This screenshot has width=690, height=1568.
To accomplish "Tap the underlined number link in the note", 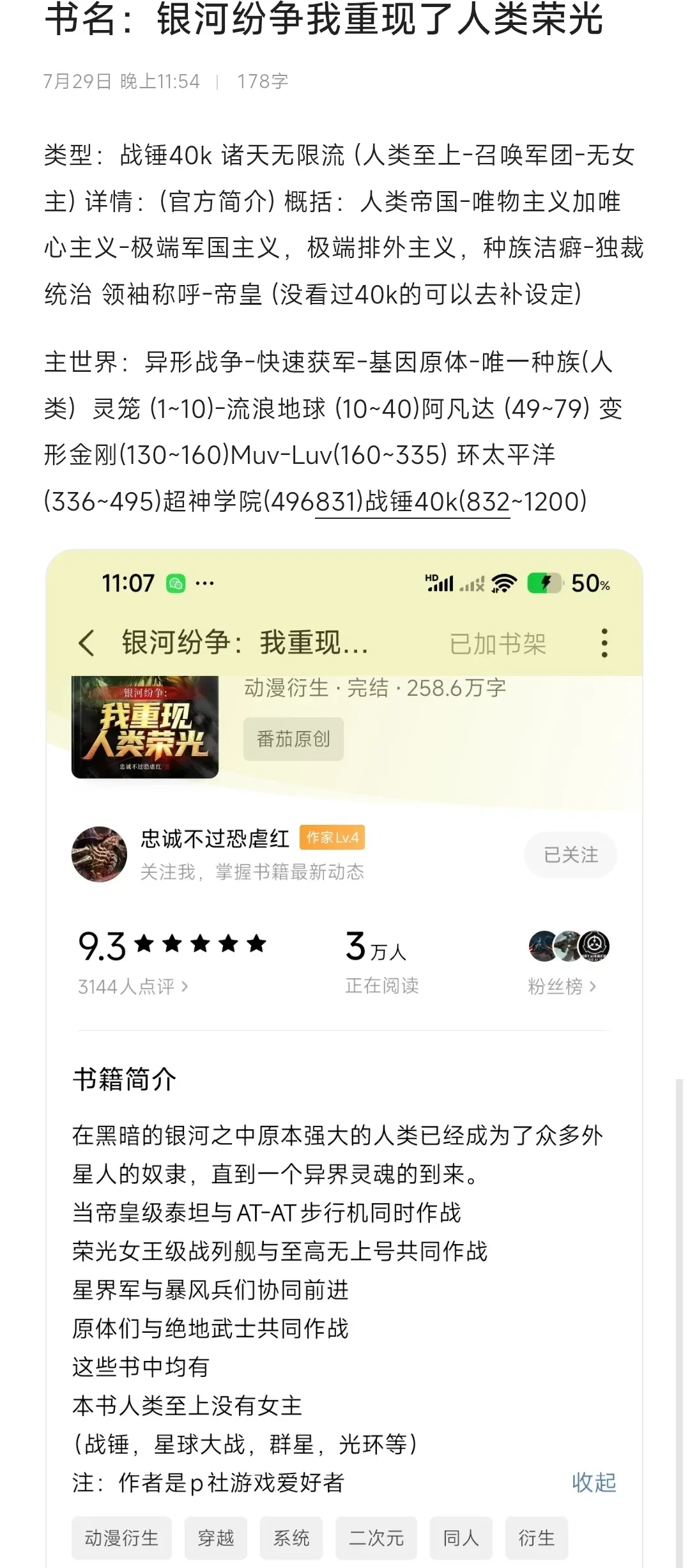I will pos(412,502).
